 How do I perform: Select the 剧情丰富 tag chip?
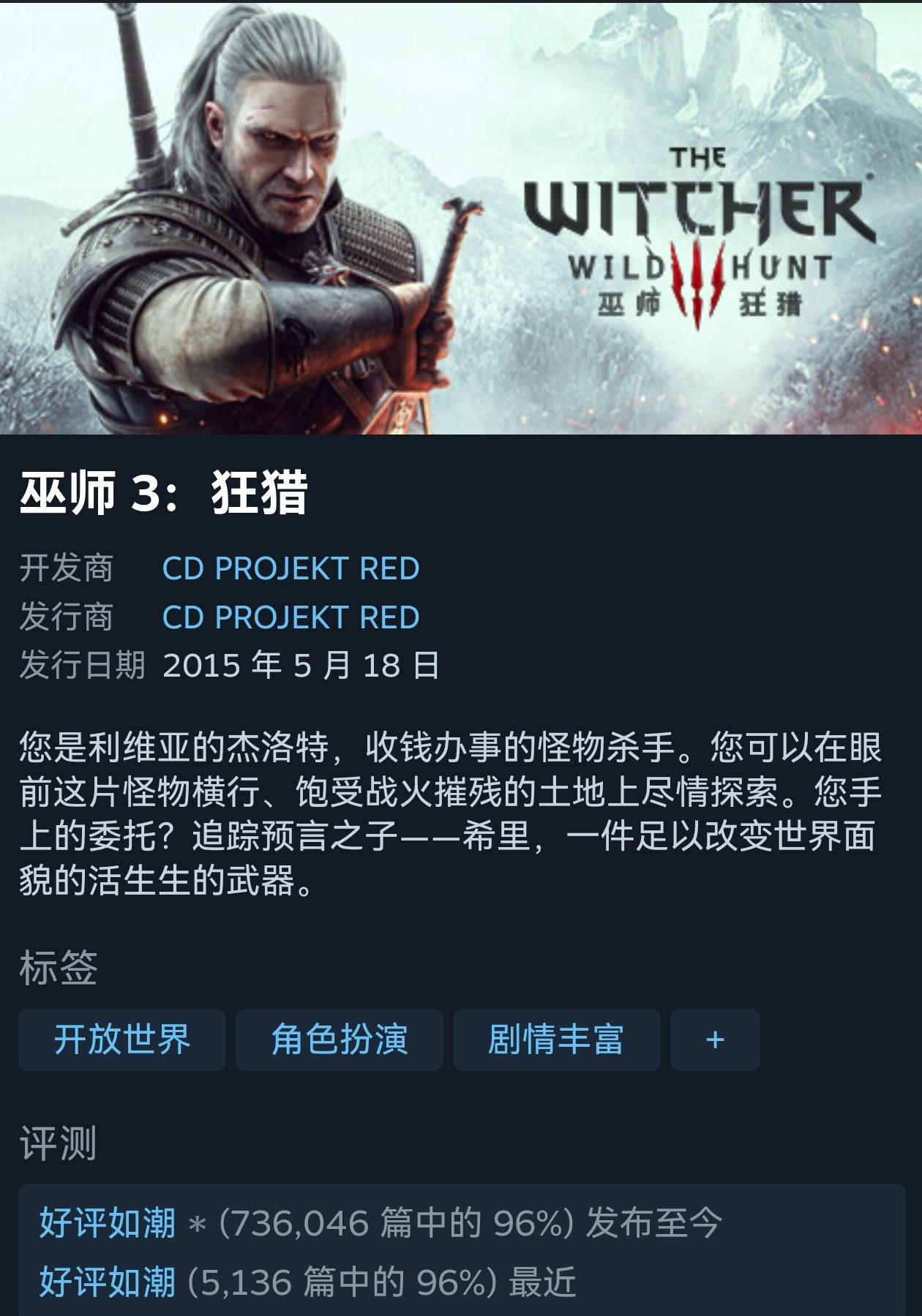pos(556,1039)
